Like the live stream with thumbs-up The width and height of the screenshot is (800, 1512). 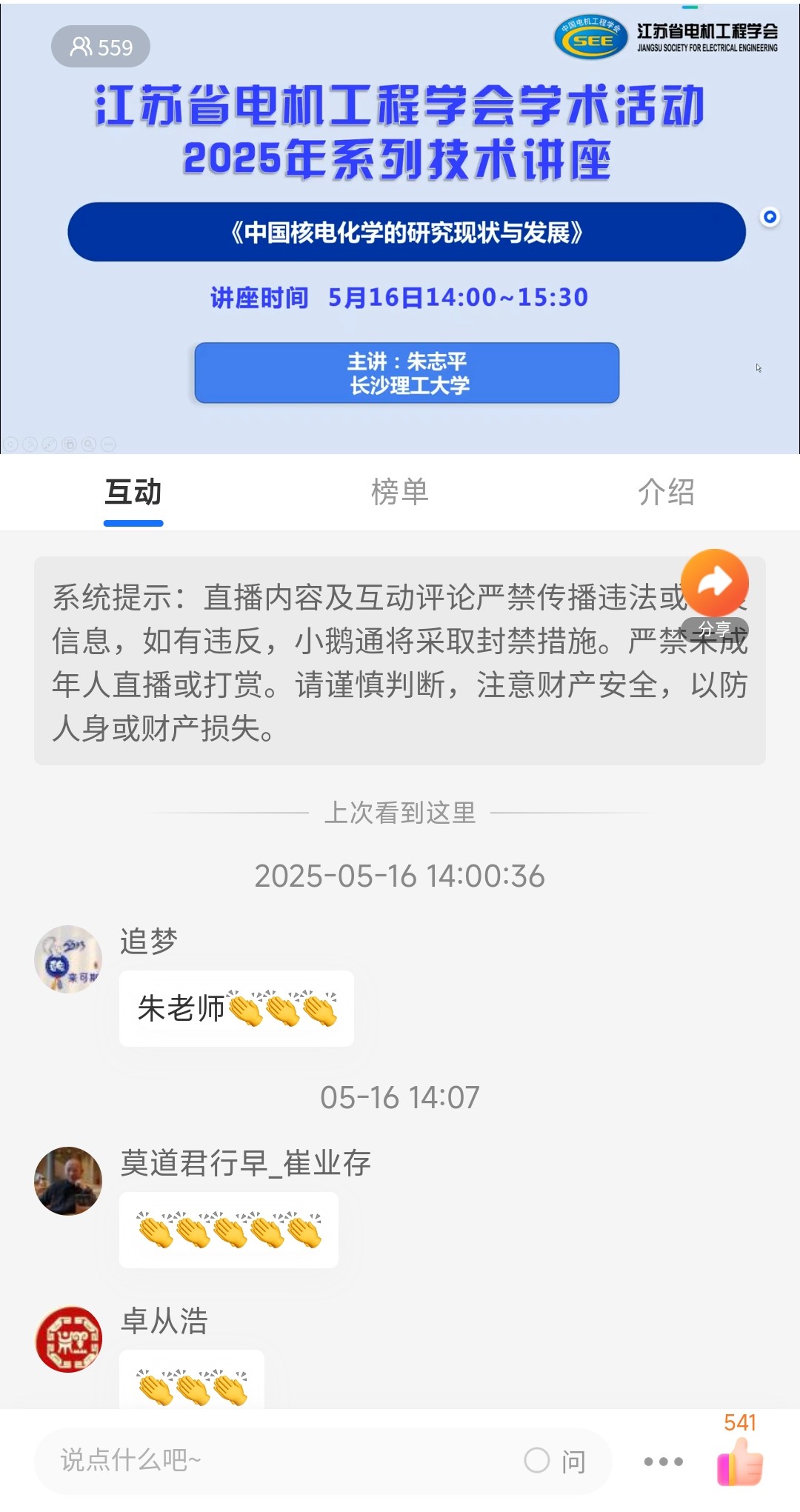pyautogui.click(x=740, y=1462)
